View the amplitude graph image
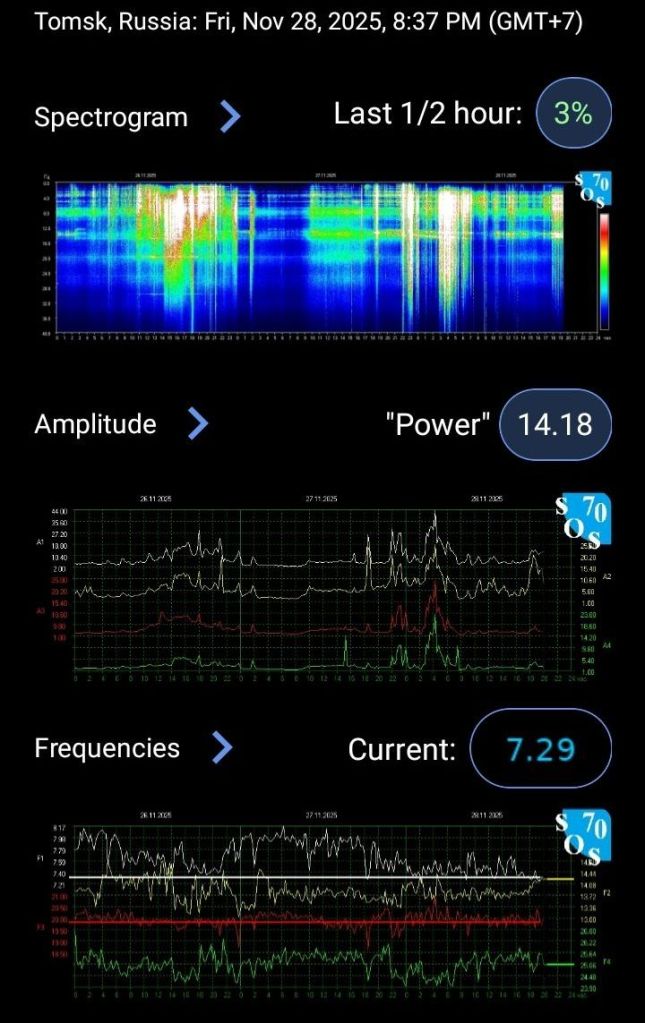This screenshot has height=1023, width=645. tap(322, 590)
